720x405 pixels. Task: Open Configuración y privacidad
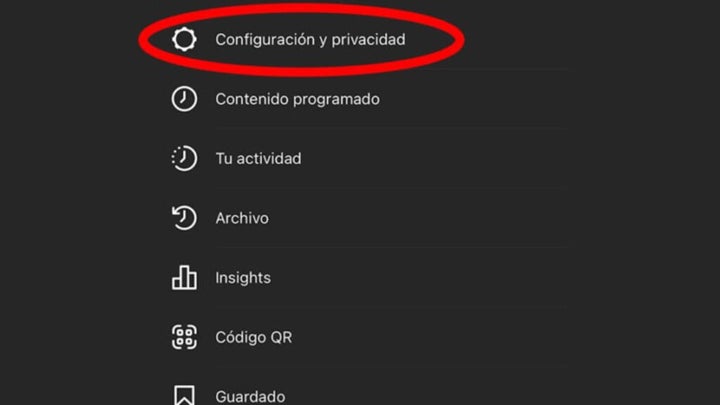click(x=310, y=40)
